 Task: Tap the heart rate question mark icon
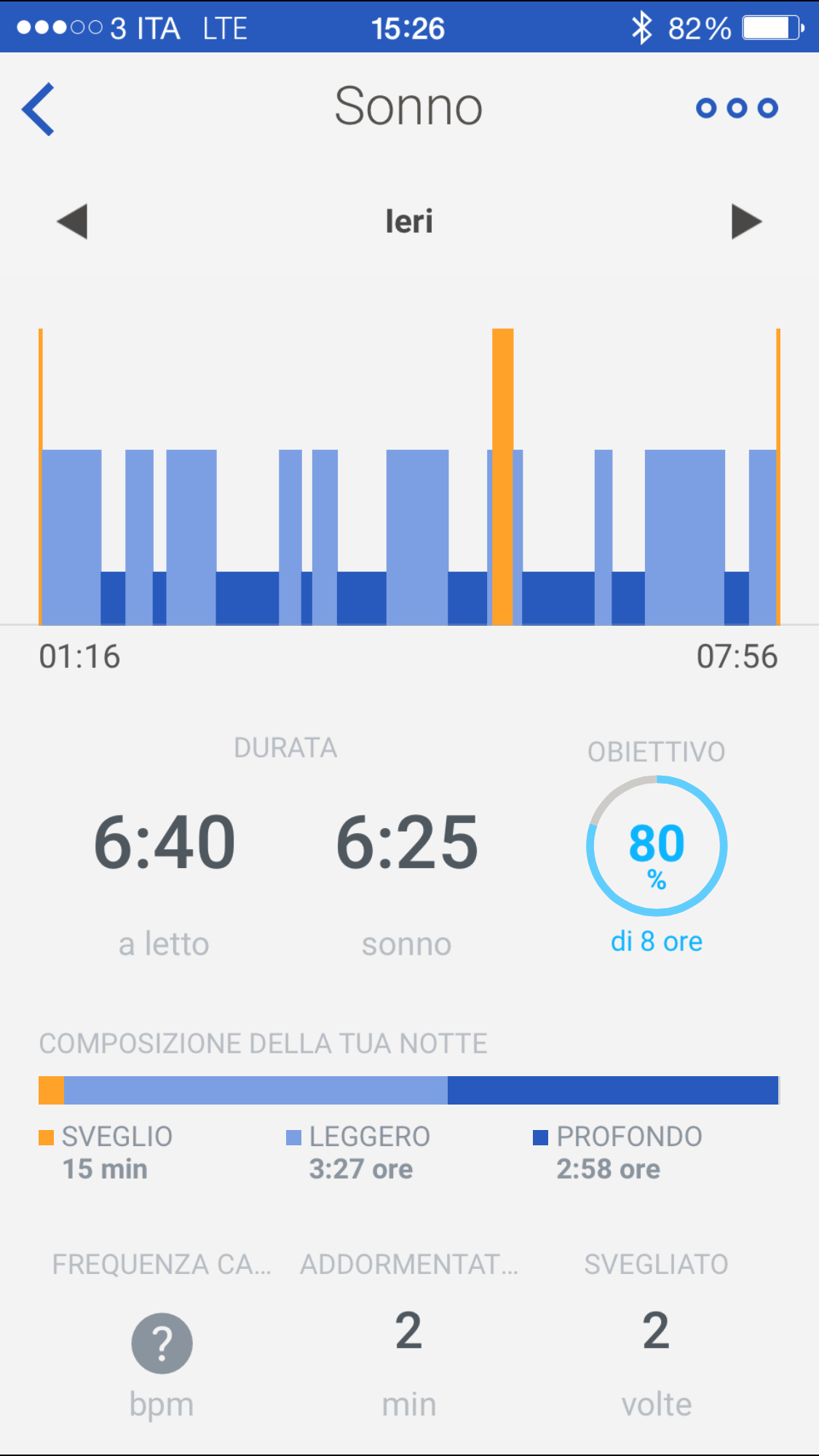tap(162, 1343)
